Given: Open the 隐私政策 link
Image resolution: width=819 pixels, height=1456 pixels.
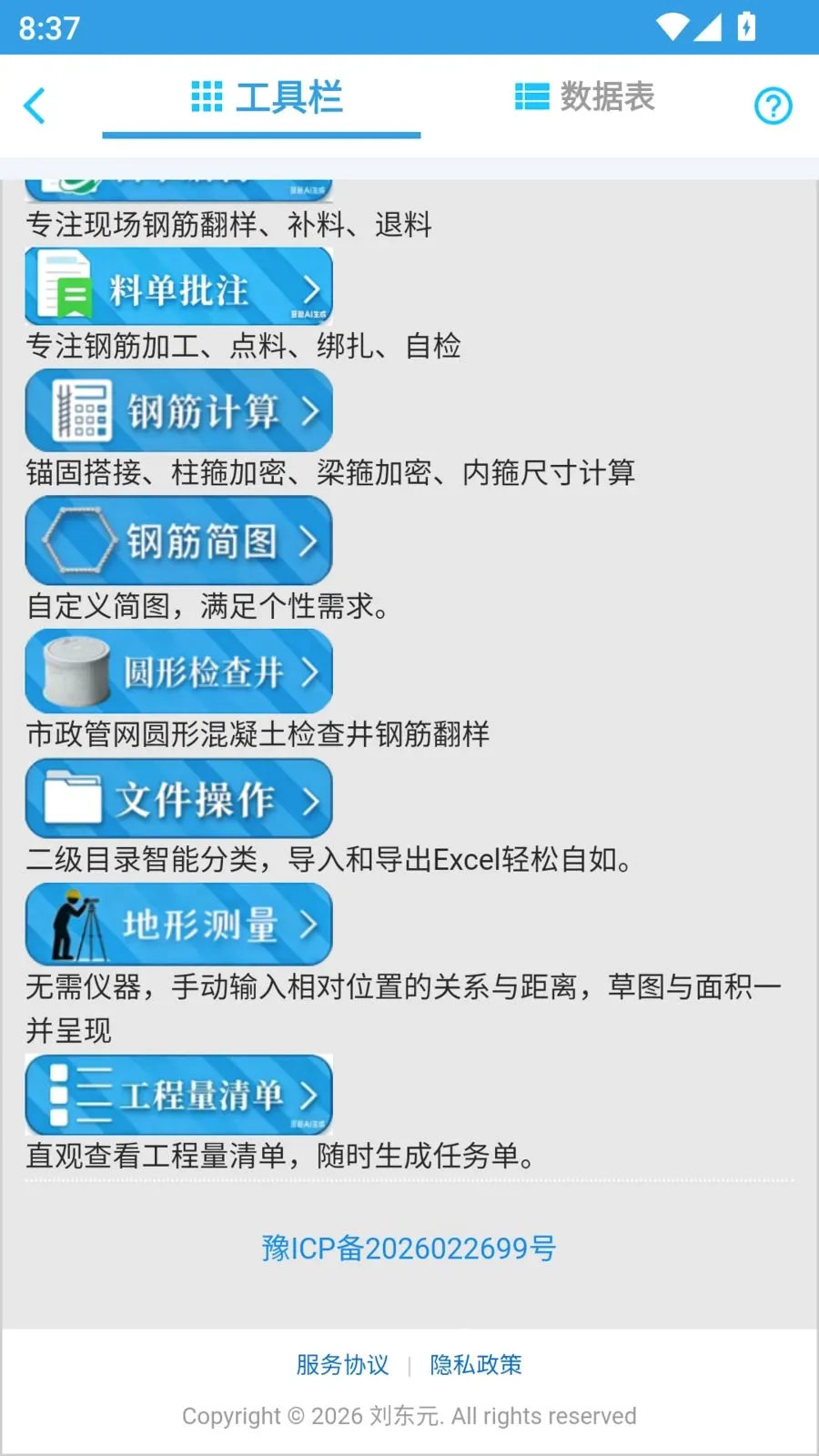Looking at the screenshot, I should [x=476, y=1364].
